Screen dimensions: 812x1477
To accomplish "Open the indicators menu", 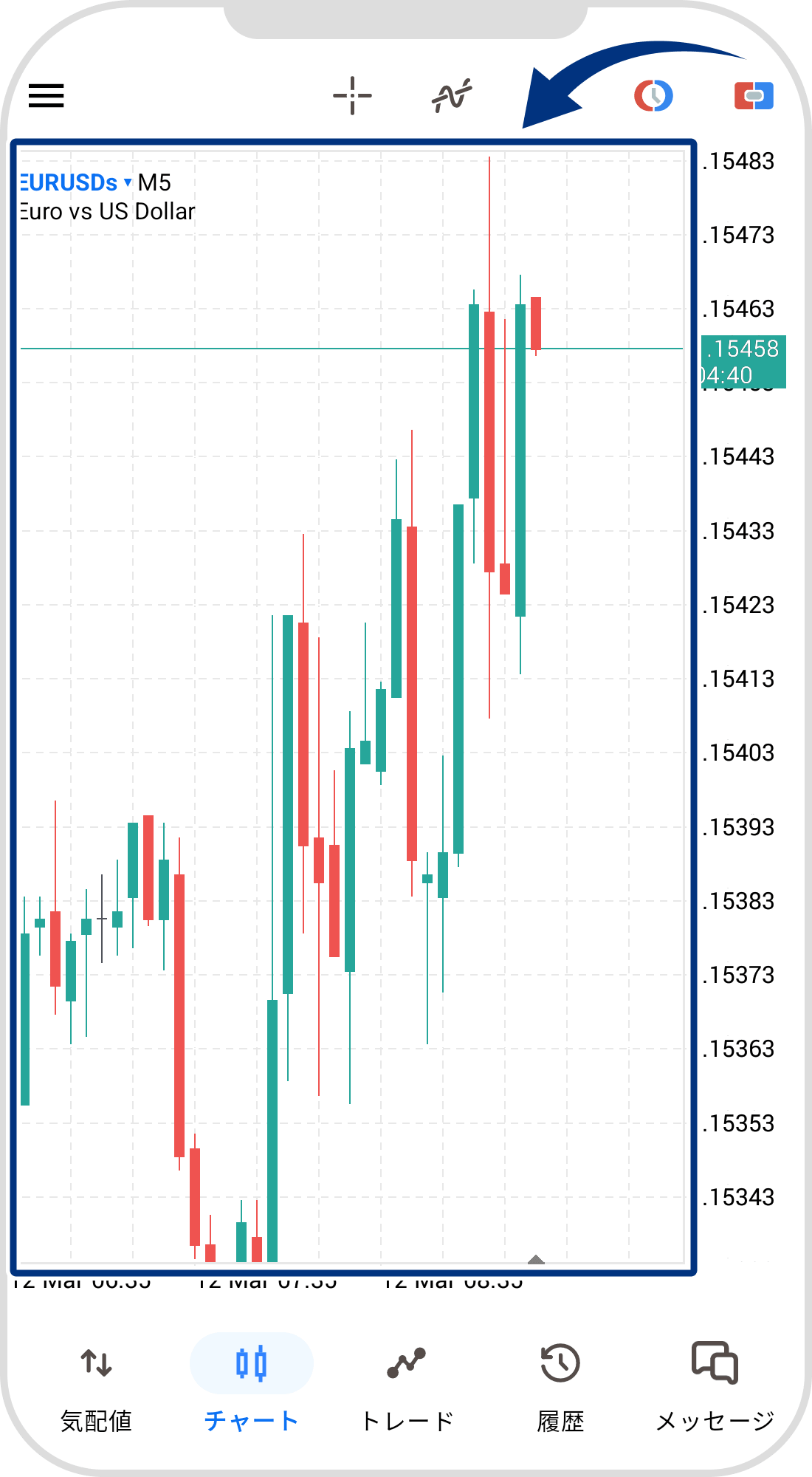I will (x=451, y=95).
